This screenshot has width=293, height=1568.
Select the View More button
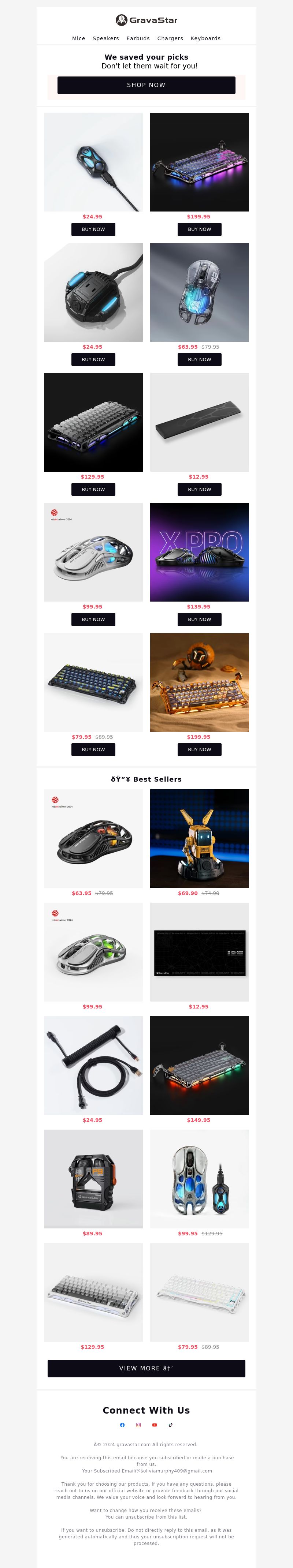coord(146,1368)
